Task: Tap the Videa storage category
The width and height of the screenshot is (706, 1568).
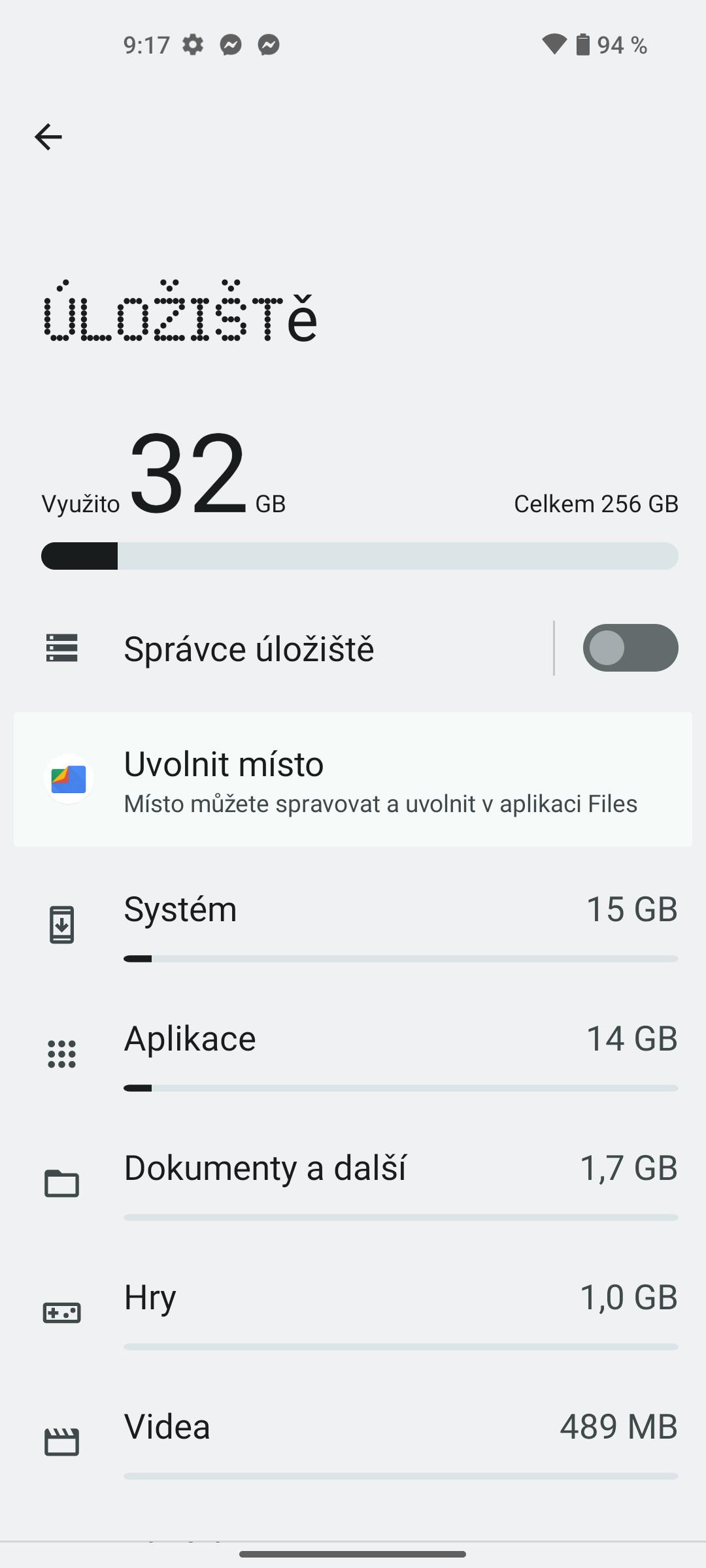Action: coord(353,1443)
